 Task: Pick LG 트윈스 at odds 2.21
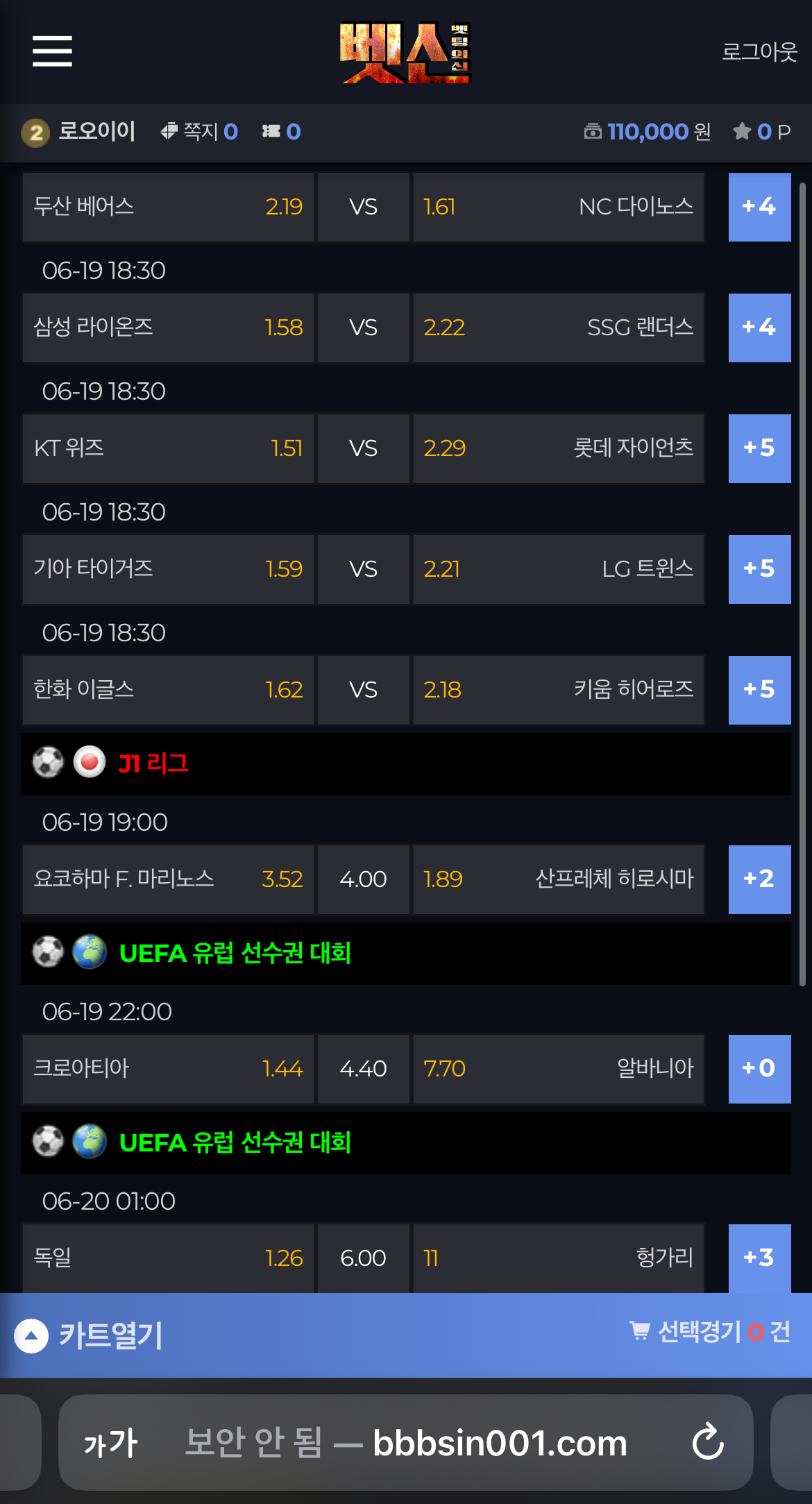[559, 569]
